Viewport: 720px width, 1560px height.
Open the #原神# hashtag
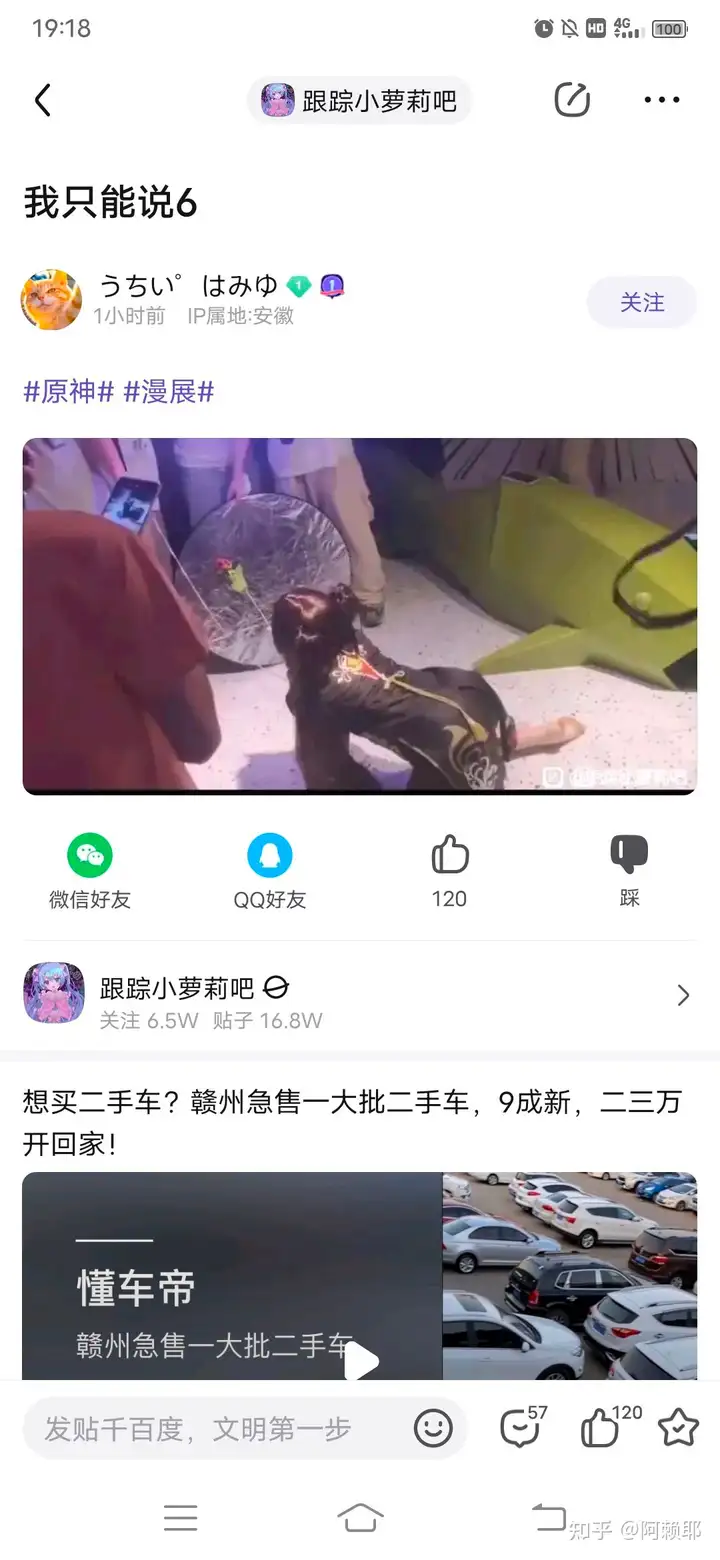point(68,392)
